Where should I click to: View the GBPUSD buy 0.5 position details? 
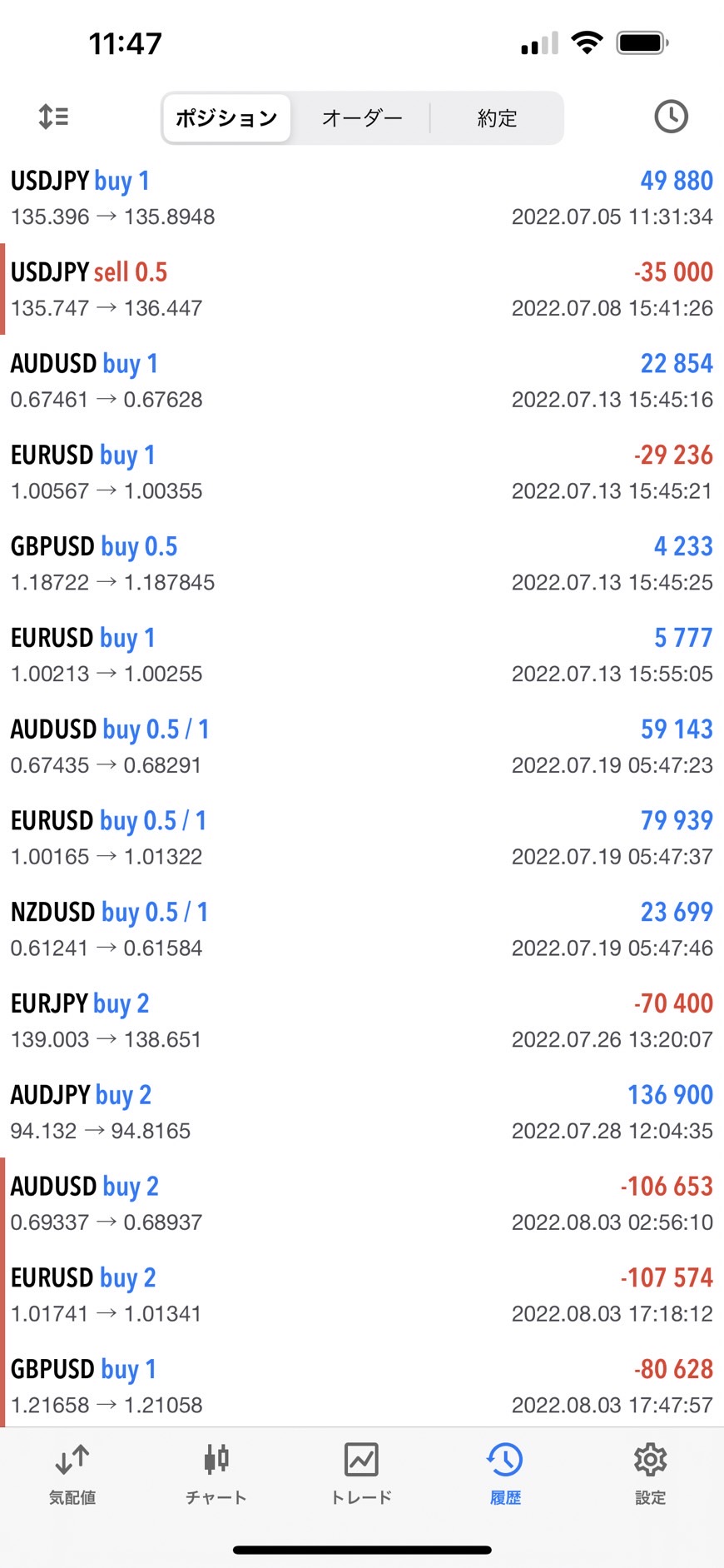click(361, 564)
